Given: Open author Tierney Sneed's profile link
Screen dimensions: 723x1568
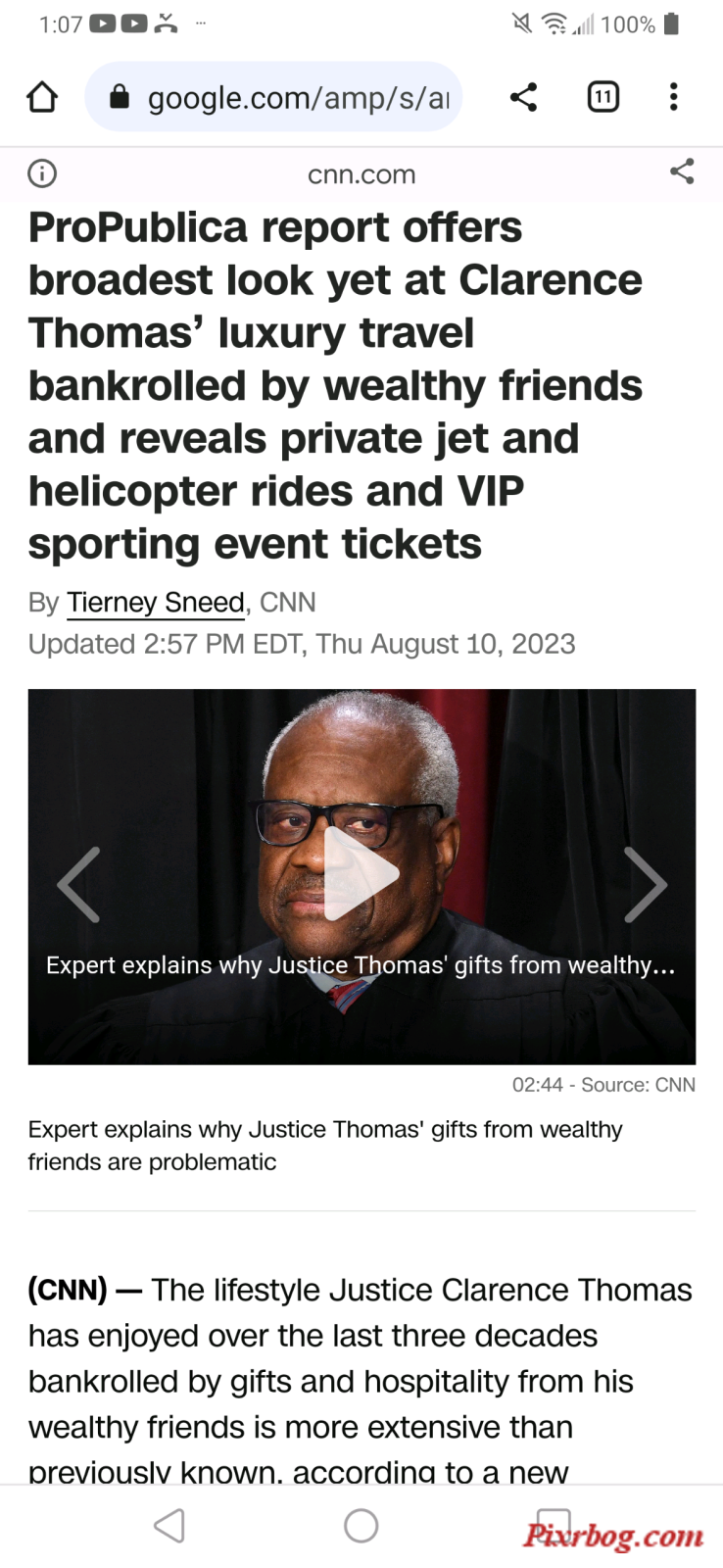Looking at the screenshot, I should [x=156, y=602].
